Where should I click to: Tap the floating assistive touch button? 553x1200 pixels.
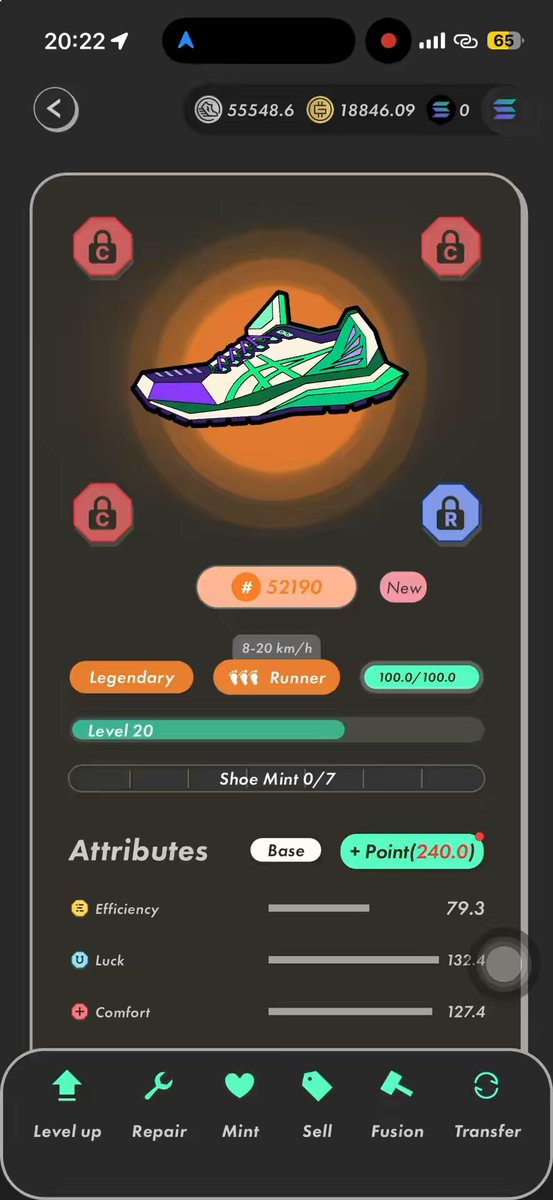504,964
